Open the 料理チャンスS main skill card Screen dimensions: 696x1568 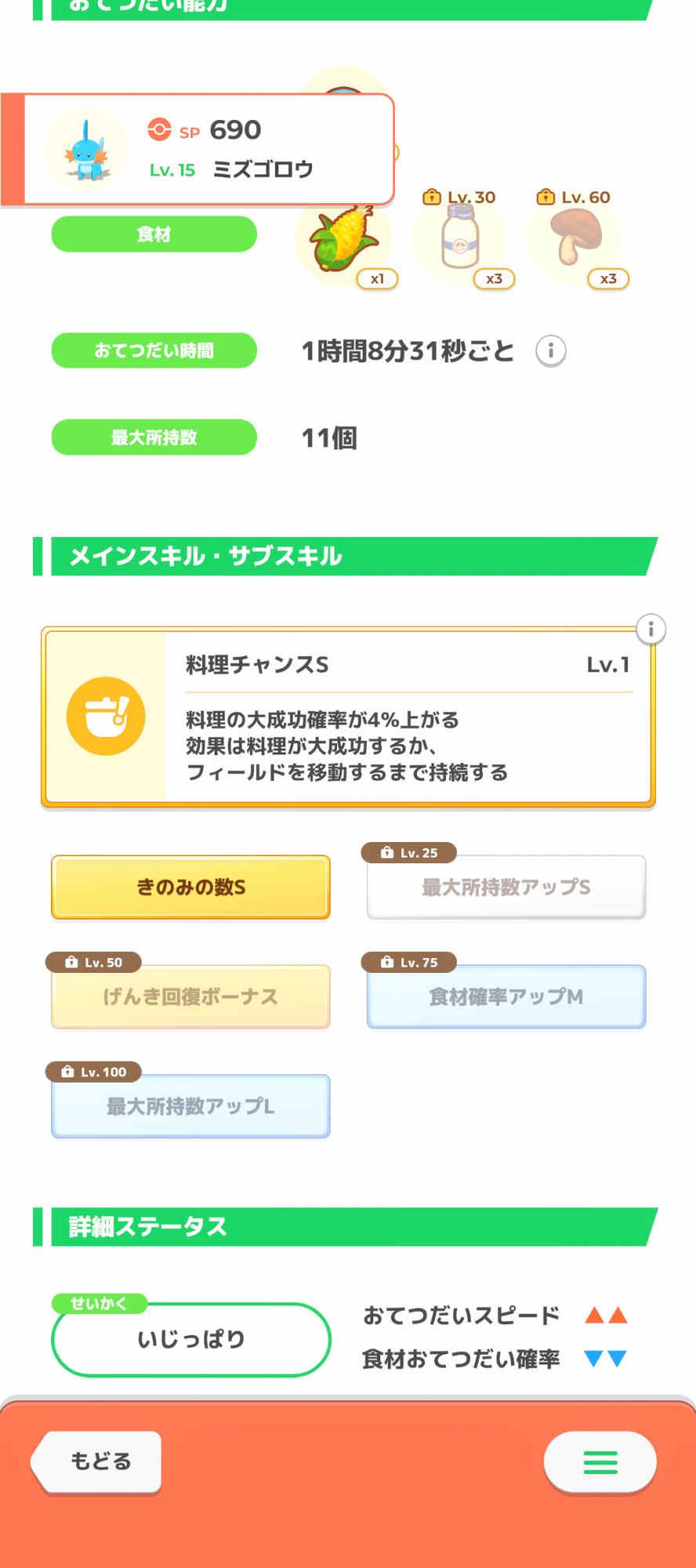[x=348, y=717]
